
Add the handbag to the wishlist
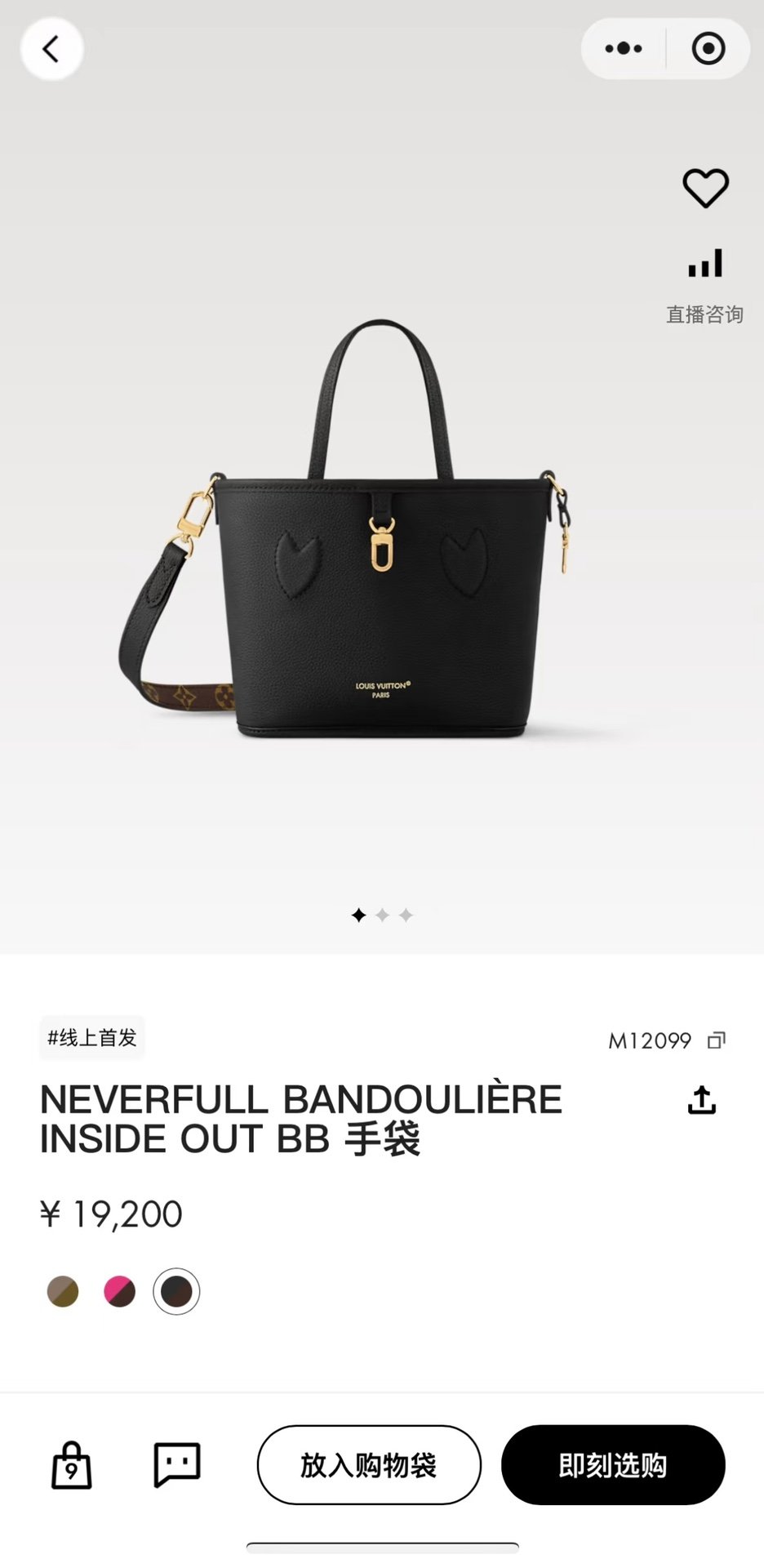click(x=705, y=188)
